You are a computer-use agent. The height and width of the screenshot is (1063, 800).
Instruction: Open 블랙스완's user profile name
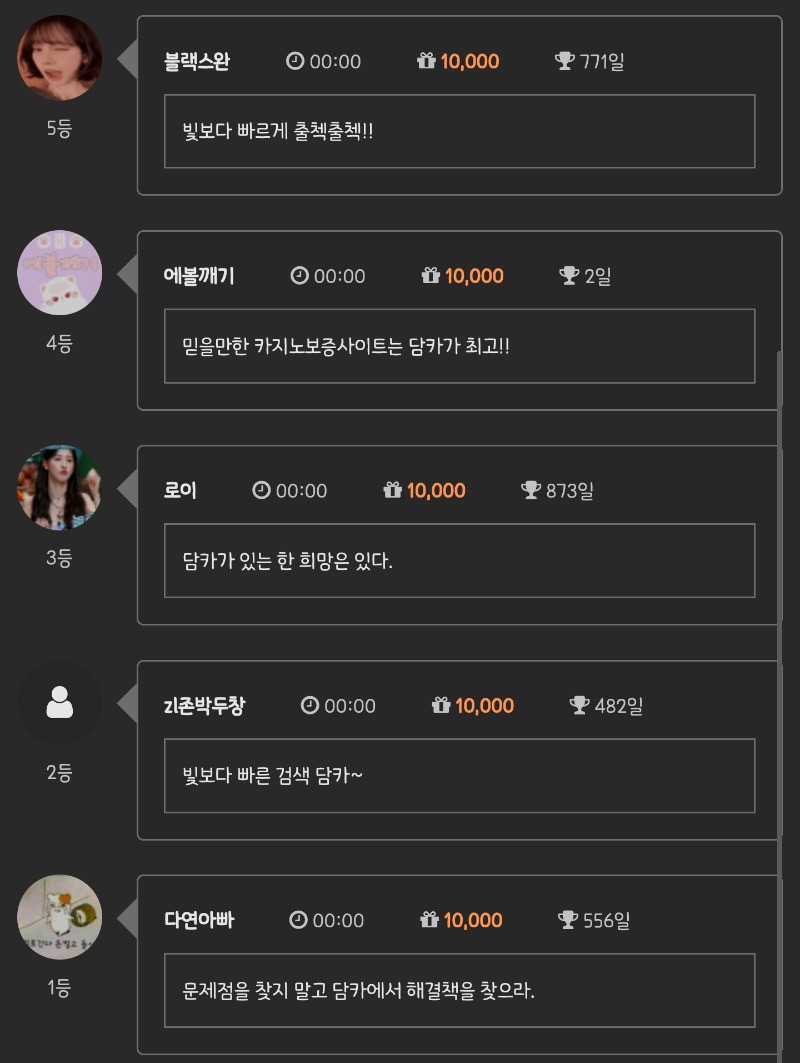tap(197, 61)
